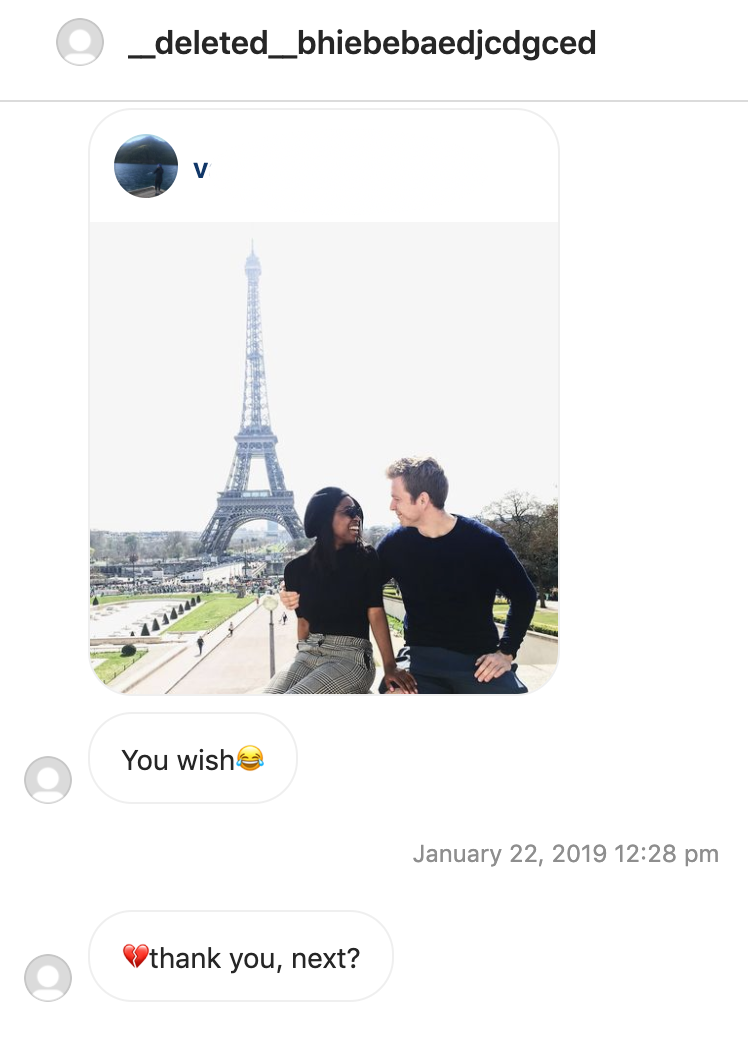This screenshot has width=748, height=1050.
Task: Tap the avatar beside "You wish" message
Action: [x=48, y=780]
